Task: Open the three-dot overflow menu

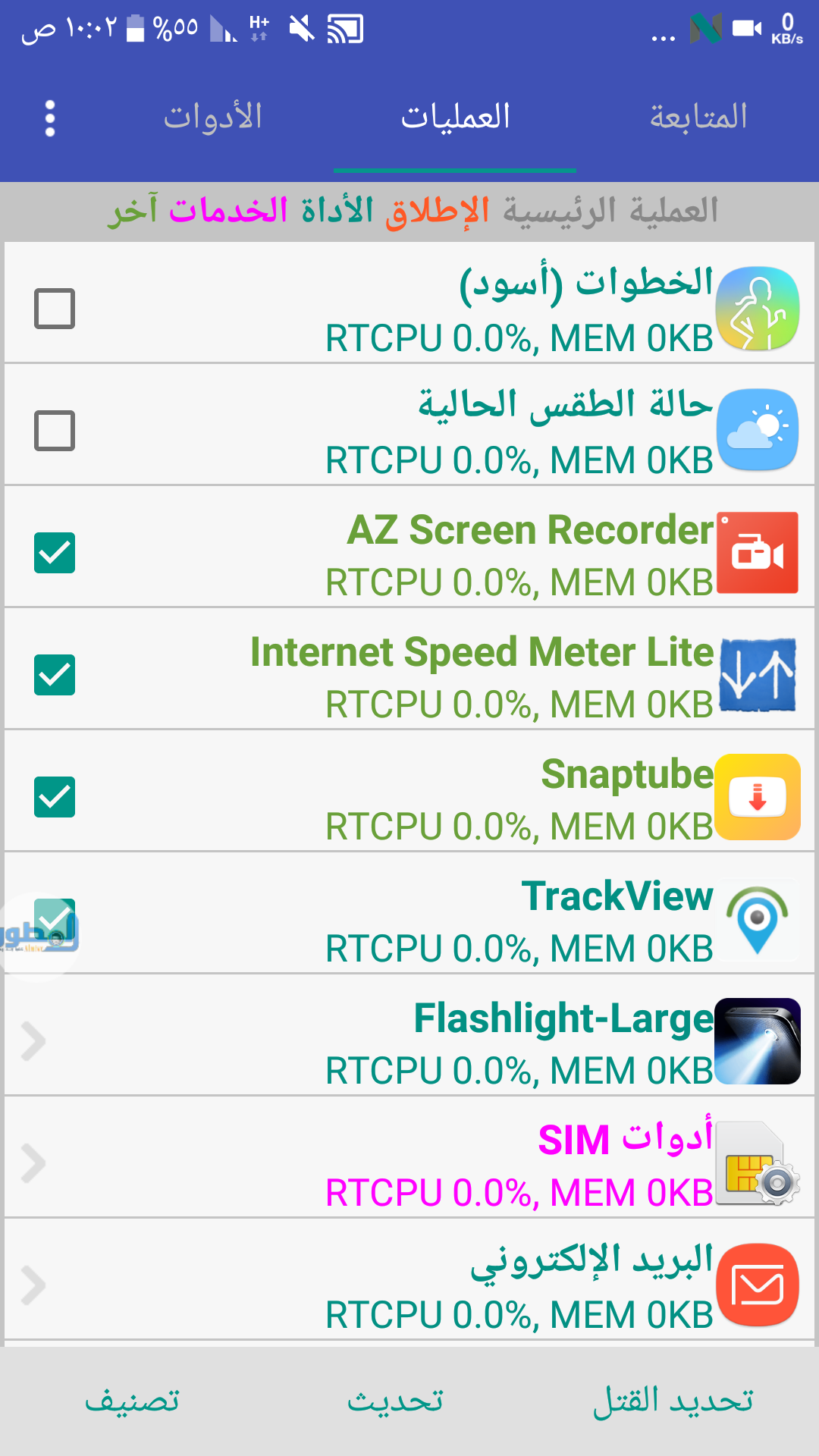Action: (50, 118)
